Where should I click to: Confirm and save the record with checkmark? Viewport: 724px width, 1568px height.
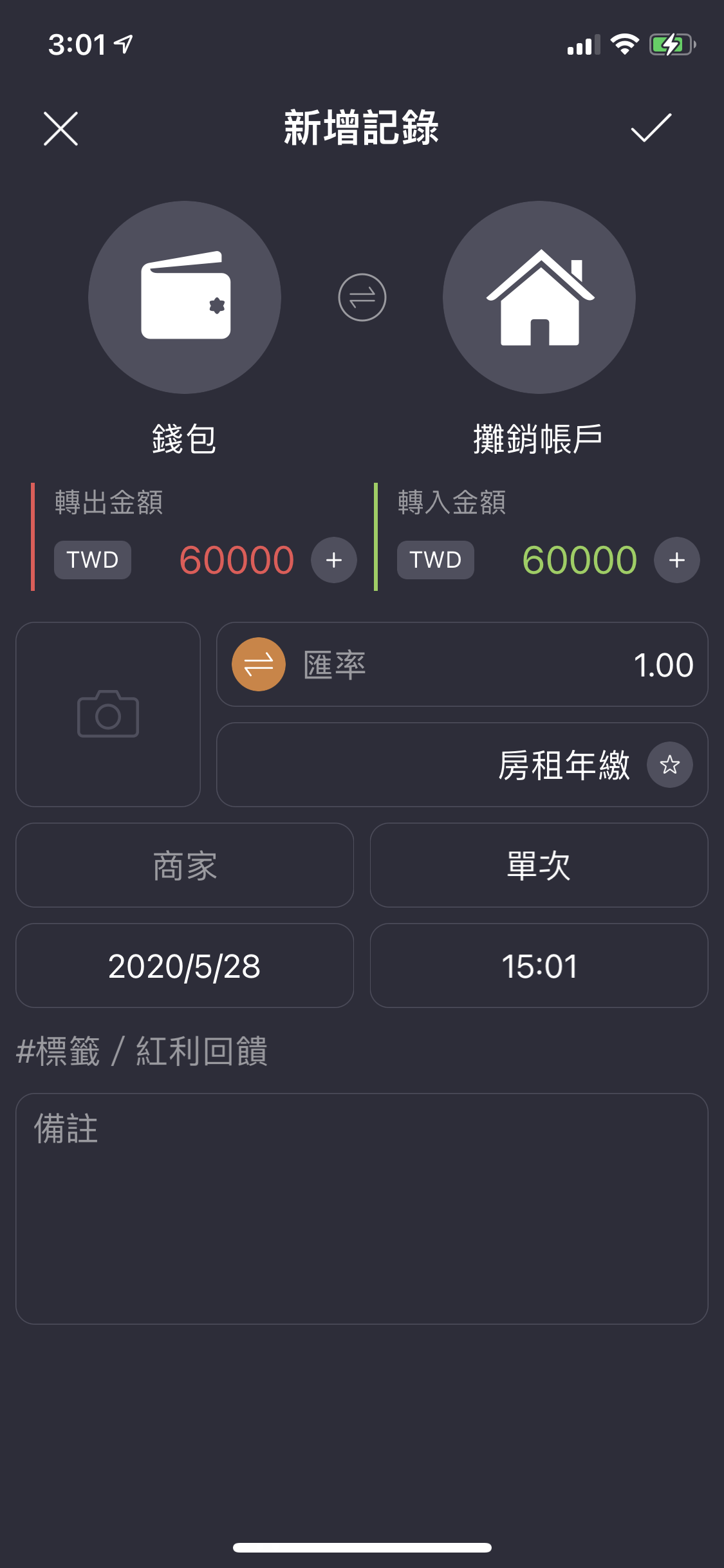point(651,127)
